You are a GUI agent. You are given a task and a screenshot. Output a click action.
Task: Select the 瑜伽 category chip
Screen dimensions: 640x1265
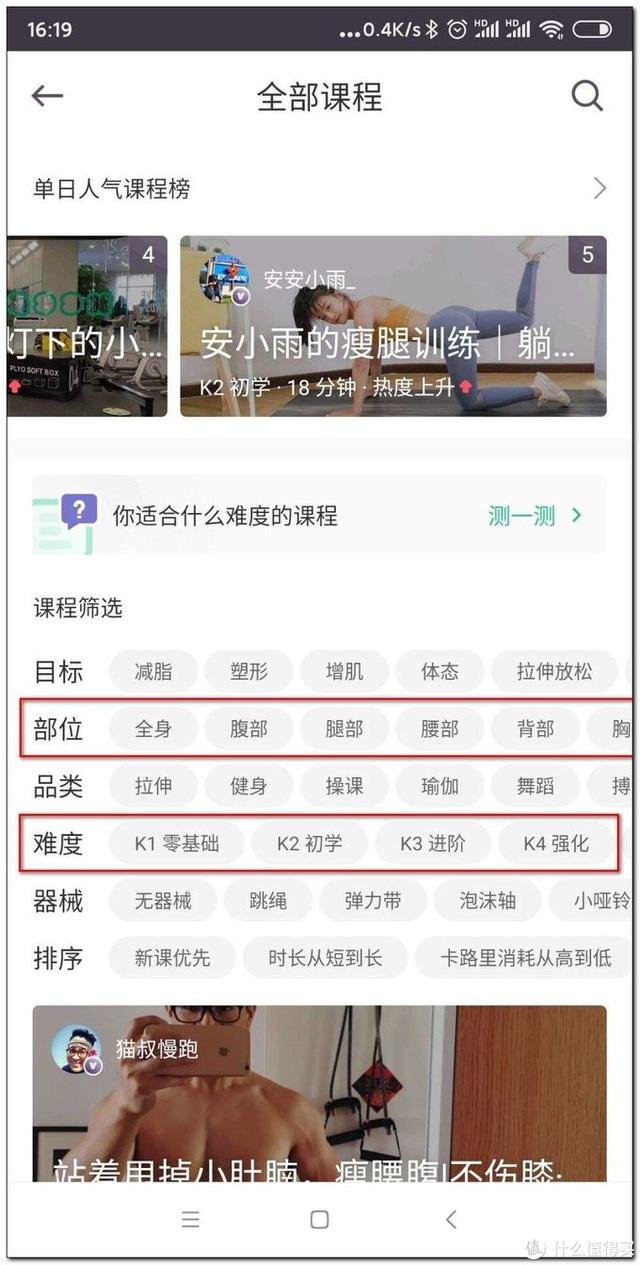[439, 786]
